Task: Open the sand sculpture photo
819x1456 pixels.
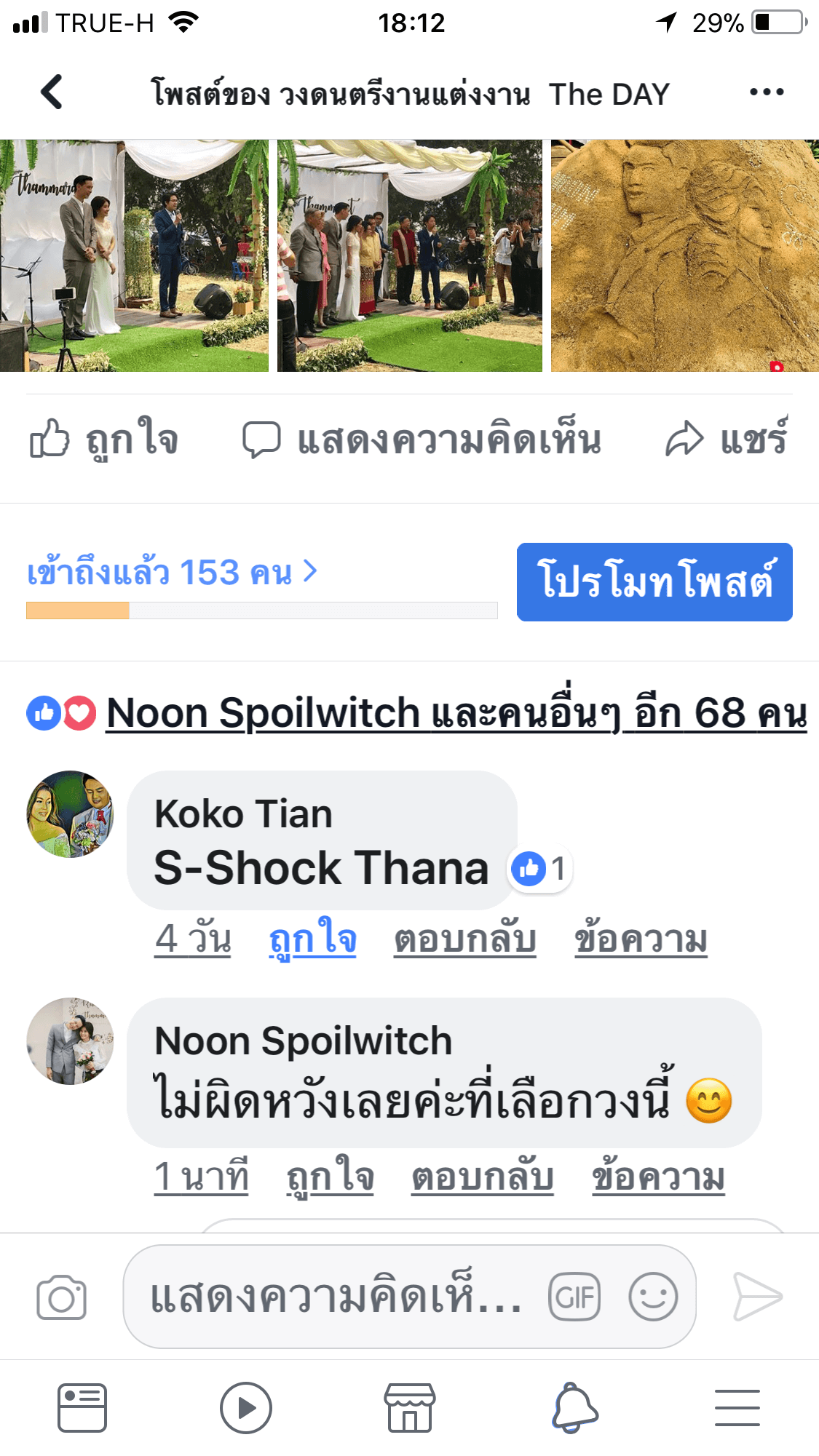Action: [x=684, y=255]
